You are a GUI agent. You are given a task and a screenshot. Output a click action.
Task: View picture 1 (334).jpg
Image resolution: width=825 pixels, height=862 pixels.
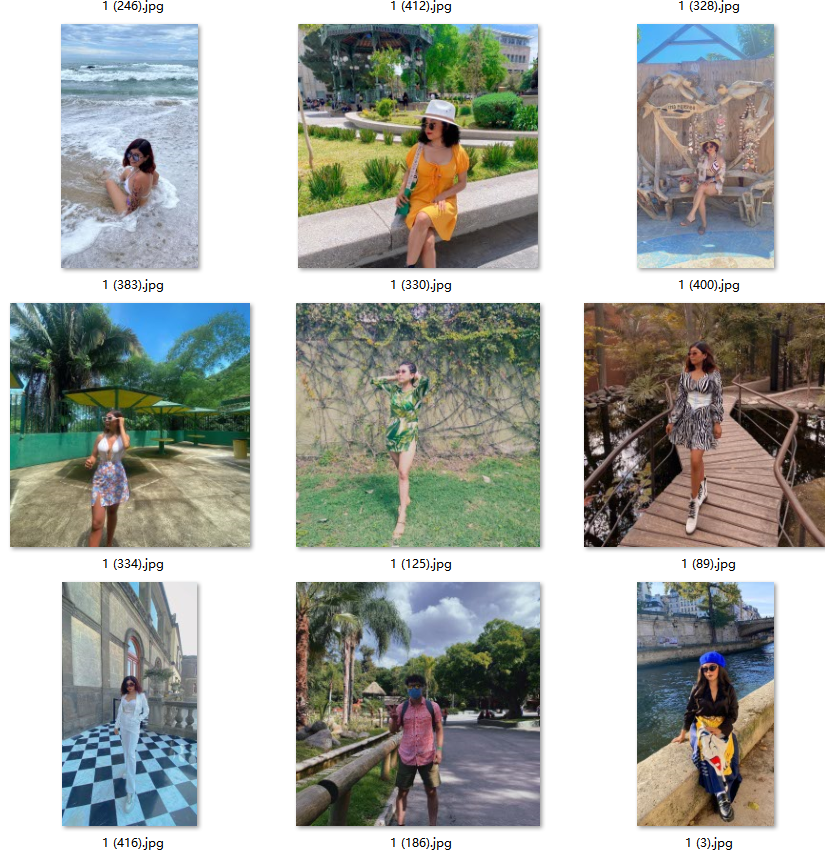pos(130,425)
